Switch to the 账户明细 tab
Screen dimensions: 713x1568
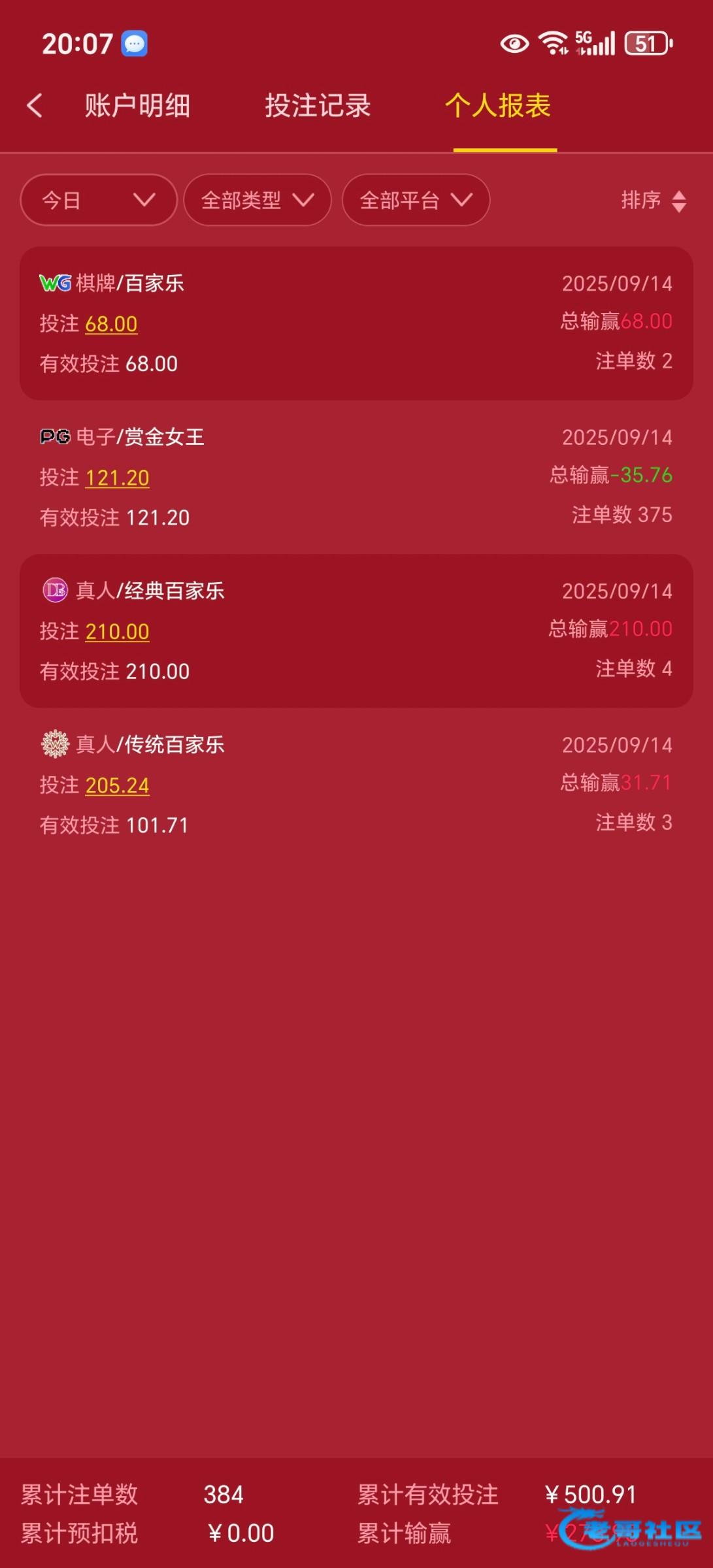(x=137, y=106)
